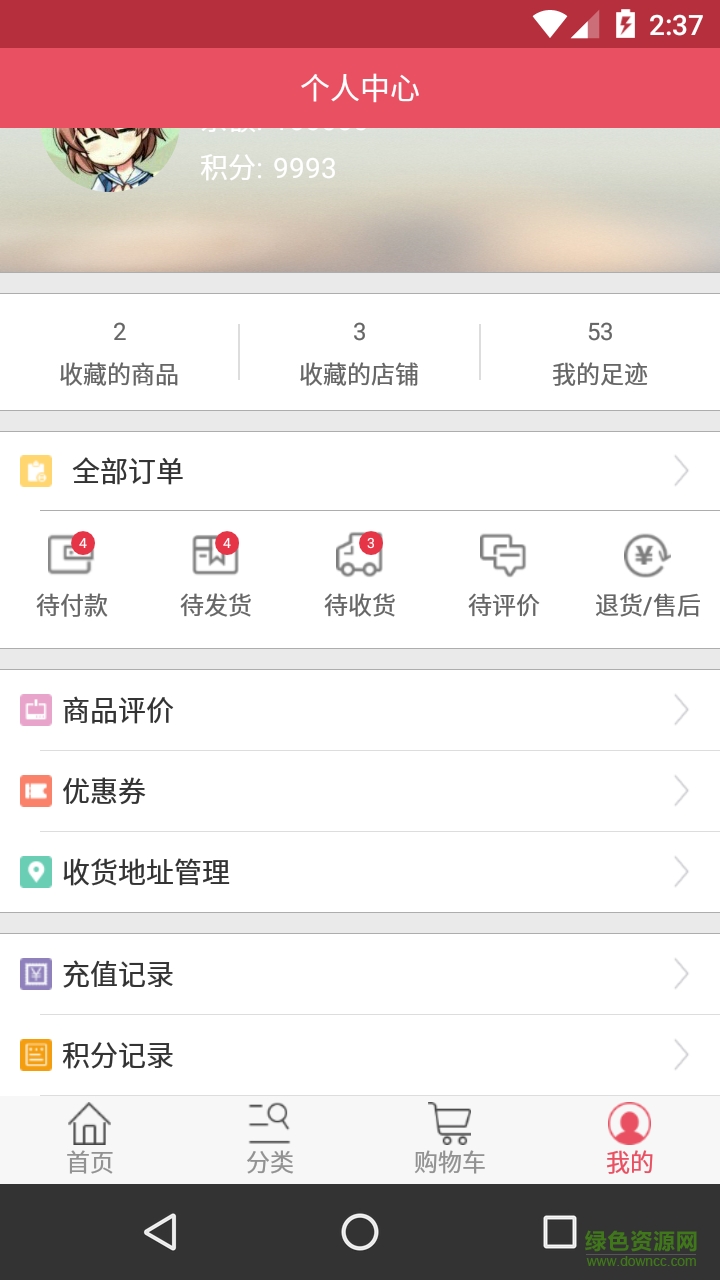Open 收藏的商品 favorite products list
Screen dimensions: 720x1280
pos(120,352)
